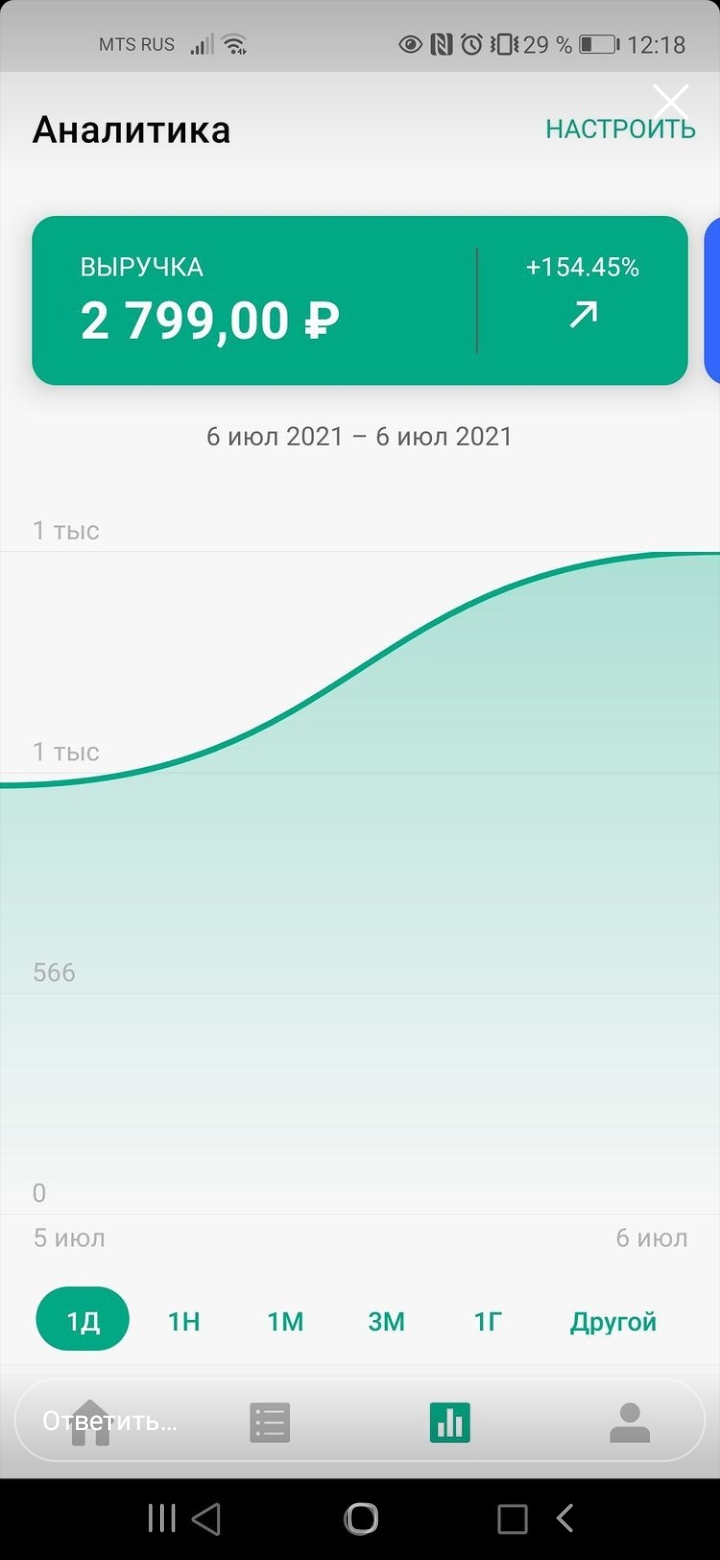Close the screen with the X icon
This screenshot has height=1560, width=720.
point(670,101)
